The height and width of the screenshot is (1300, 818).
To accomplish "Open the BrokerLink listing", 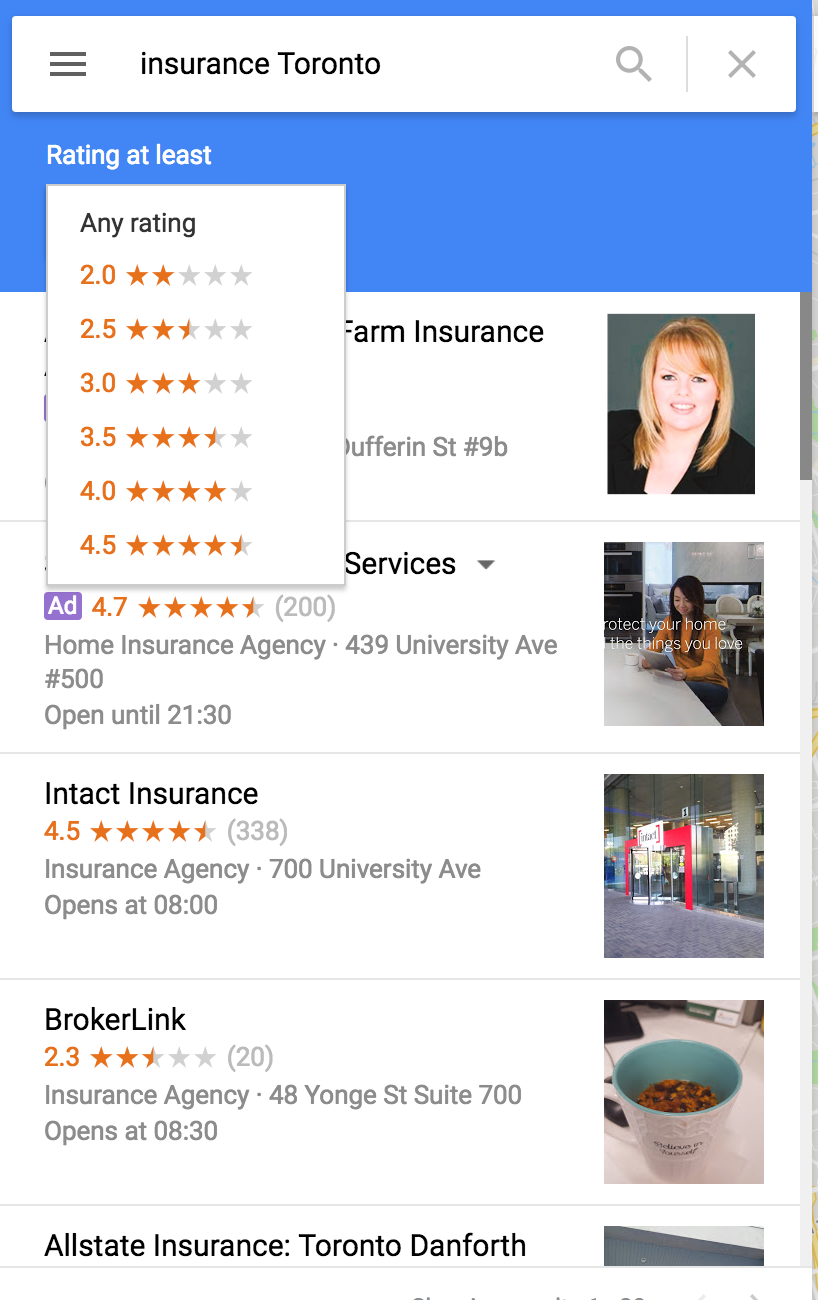I will [x=116, y=1020].
